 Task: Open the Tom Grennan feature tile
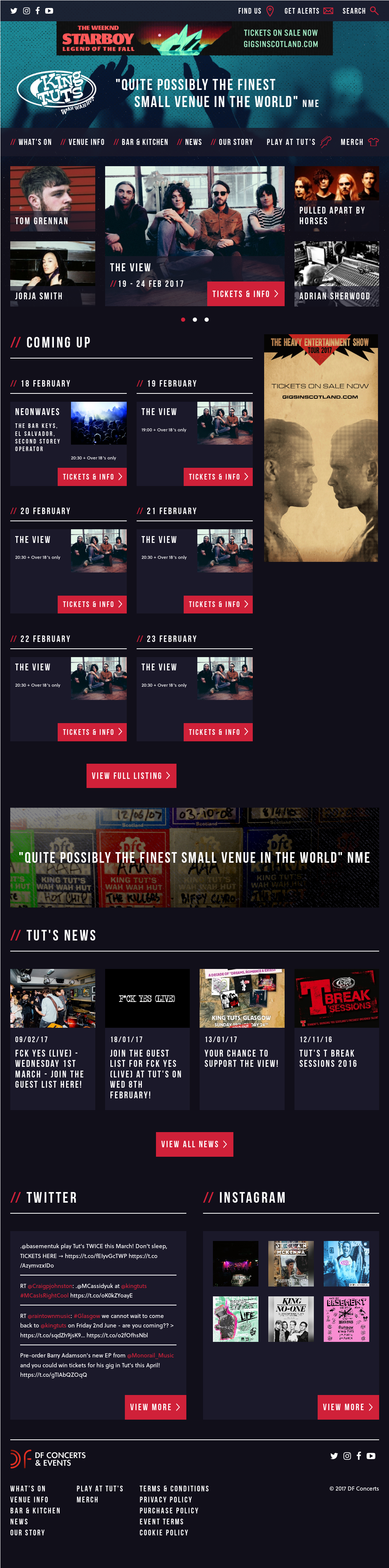(x=52, y=198)
